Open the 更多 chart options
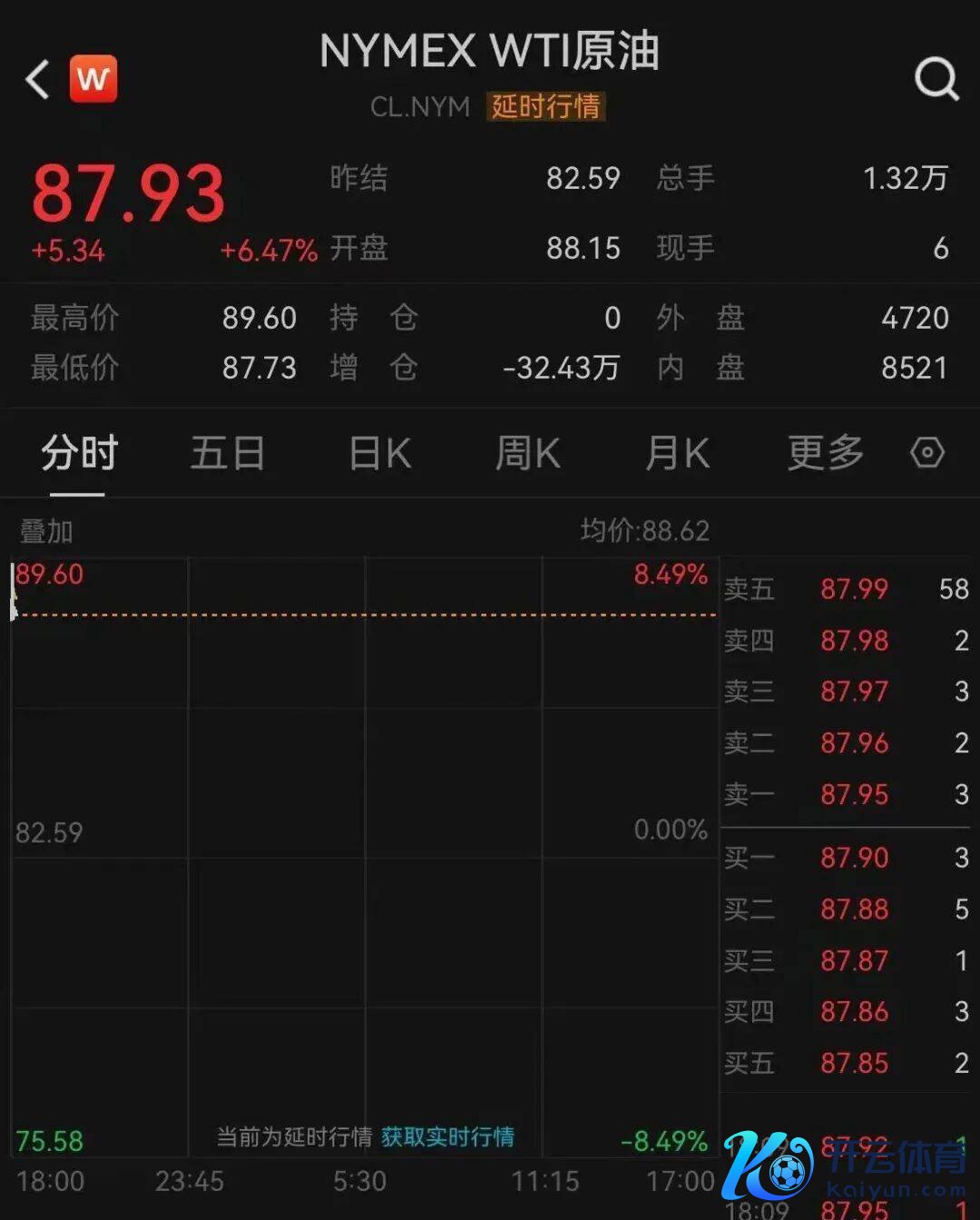980x1220 pixels. 825,453
